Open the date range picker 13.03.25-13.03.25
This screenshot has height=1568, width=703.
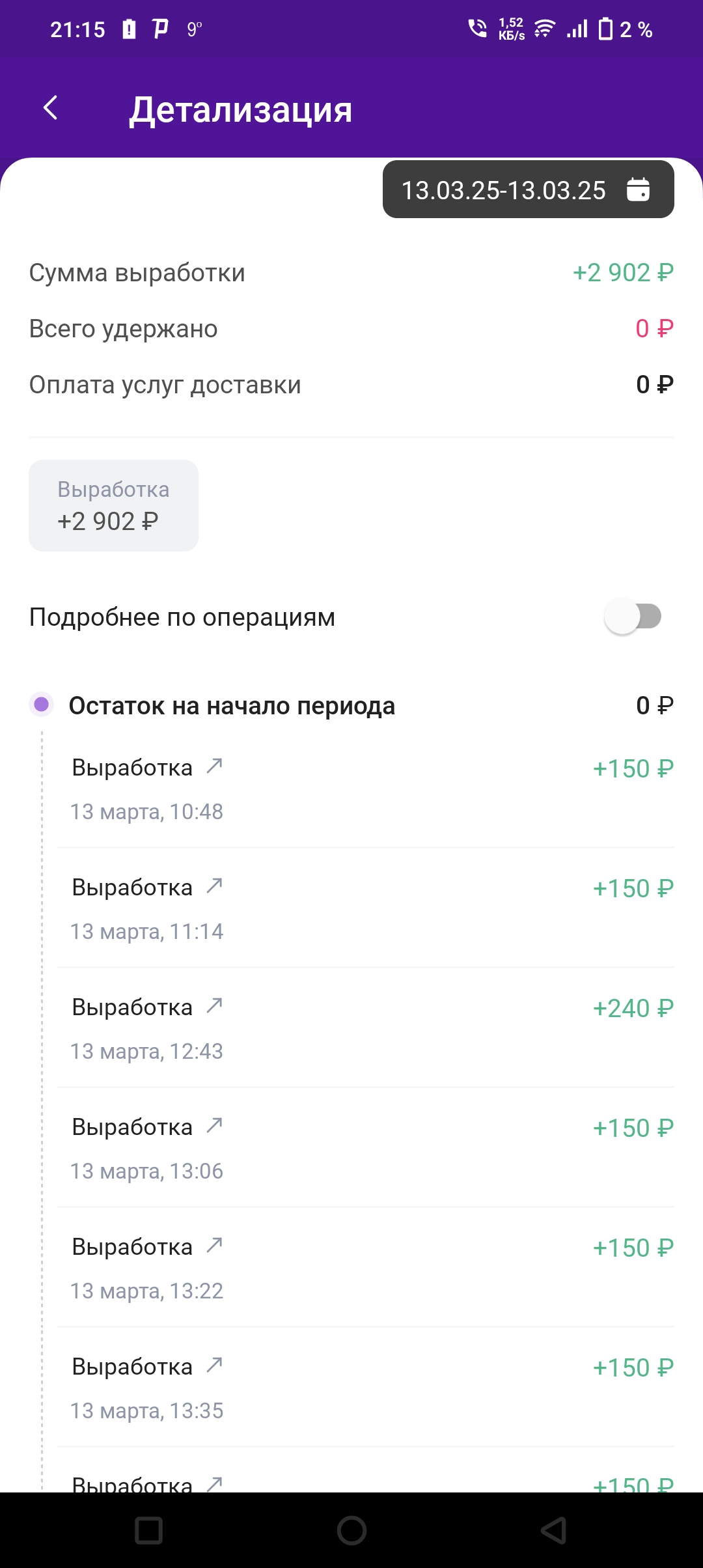pos(528,189)
